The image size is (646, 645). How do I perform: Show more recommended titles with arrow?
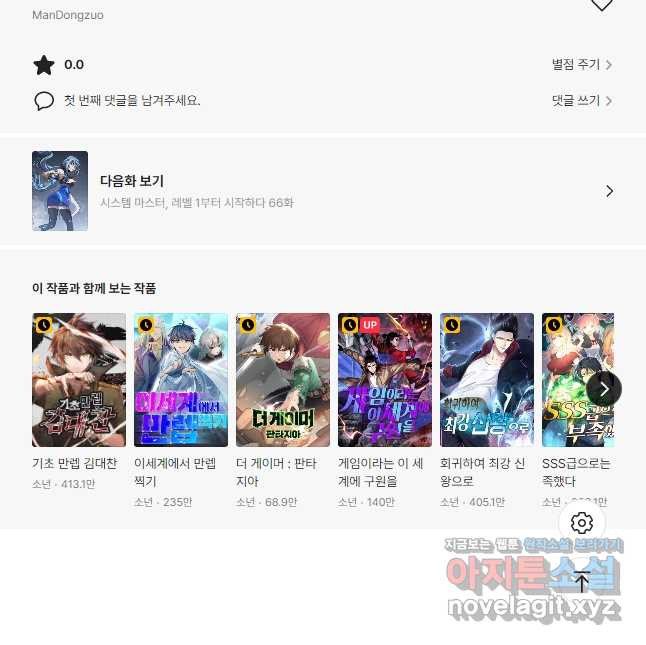tap(603, 388)
